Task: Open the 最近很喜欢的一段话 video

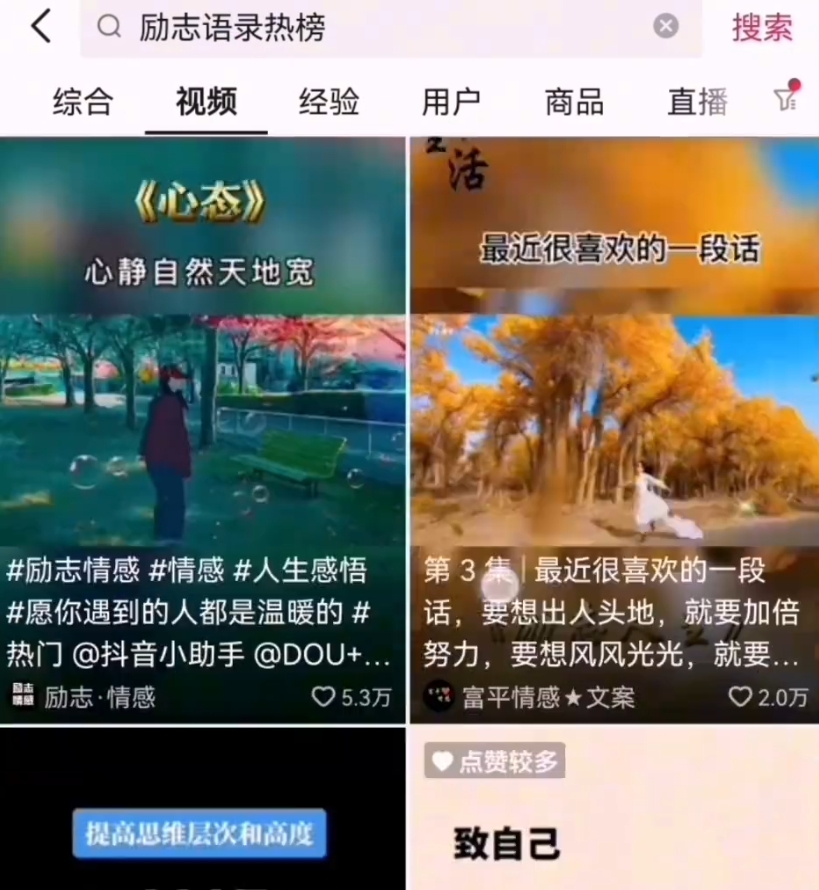Action: [x=614, y=400]
